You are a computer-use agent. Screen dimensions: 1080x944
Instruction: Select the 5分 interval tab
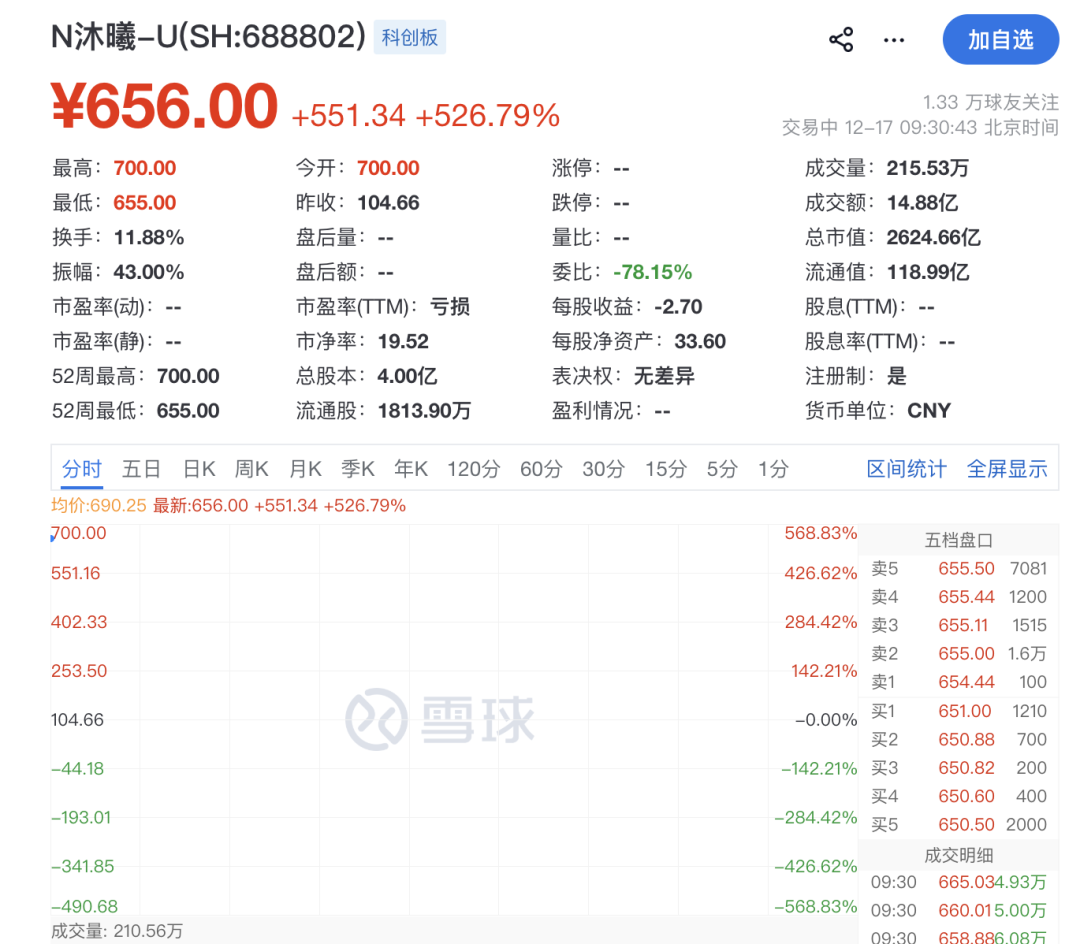click(721, 469)
